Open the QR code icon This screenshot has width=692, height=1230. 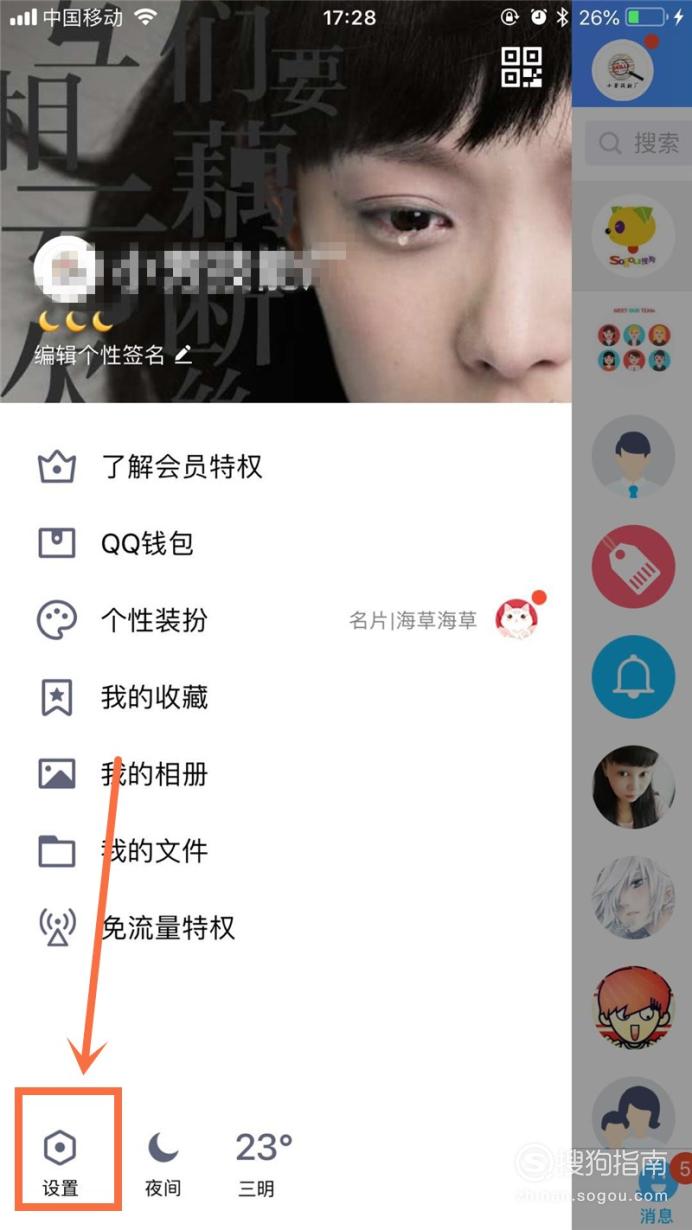pos(521,67)
